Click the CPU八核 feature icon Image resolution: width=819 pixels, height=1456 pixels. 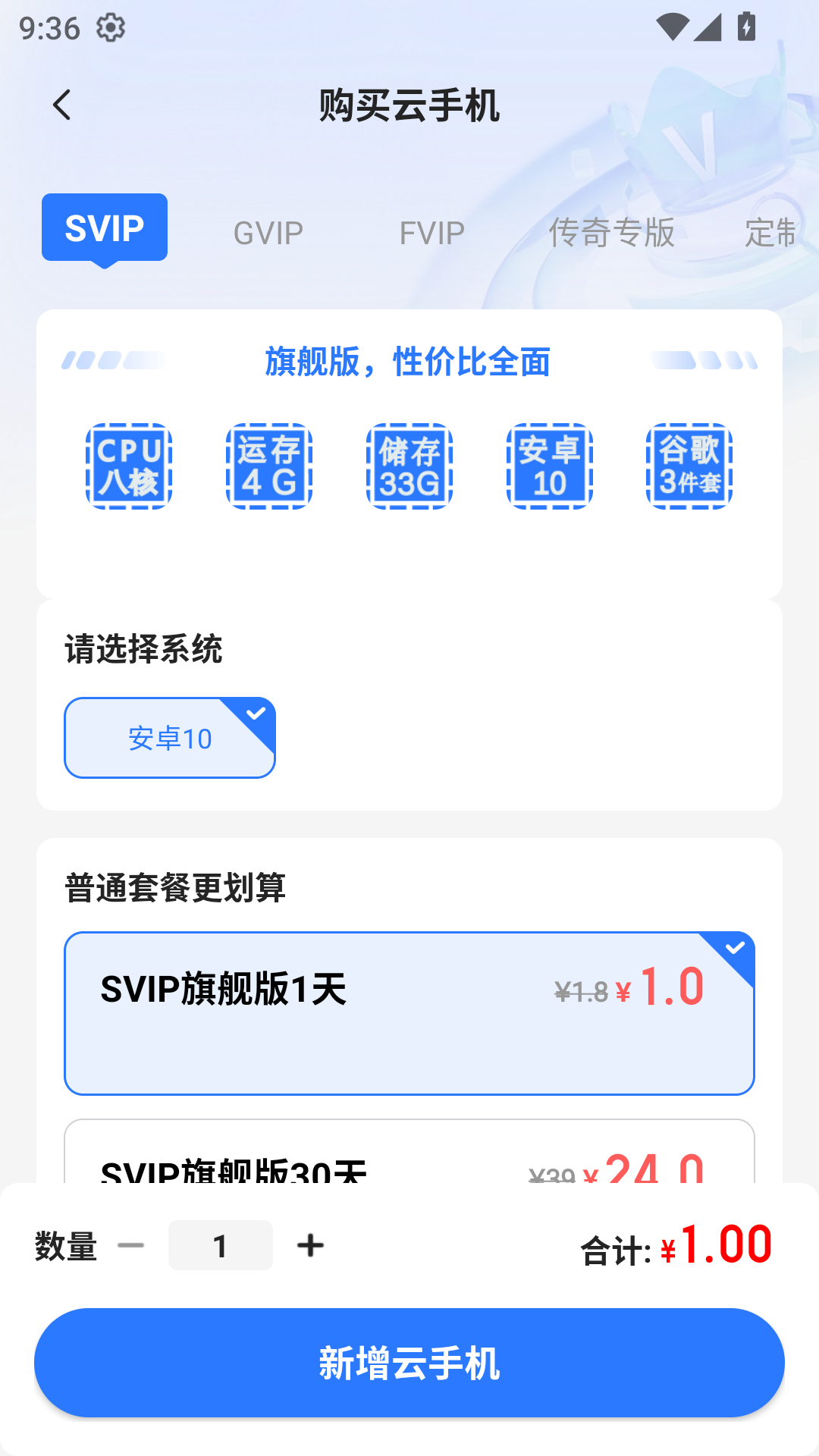(128, 466)
